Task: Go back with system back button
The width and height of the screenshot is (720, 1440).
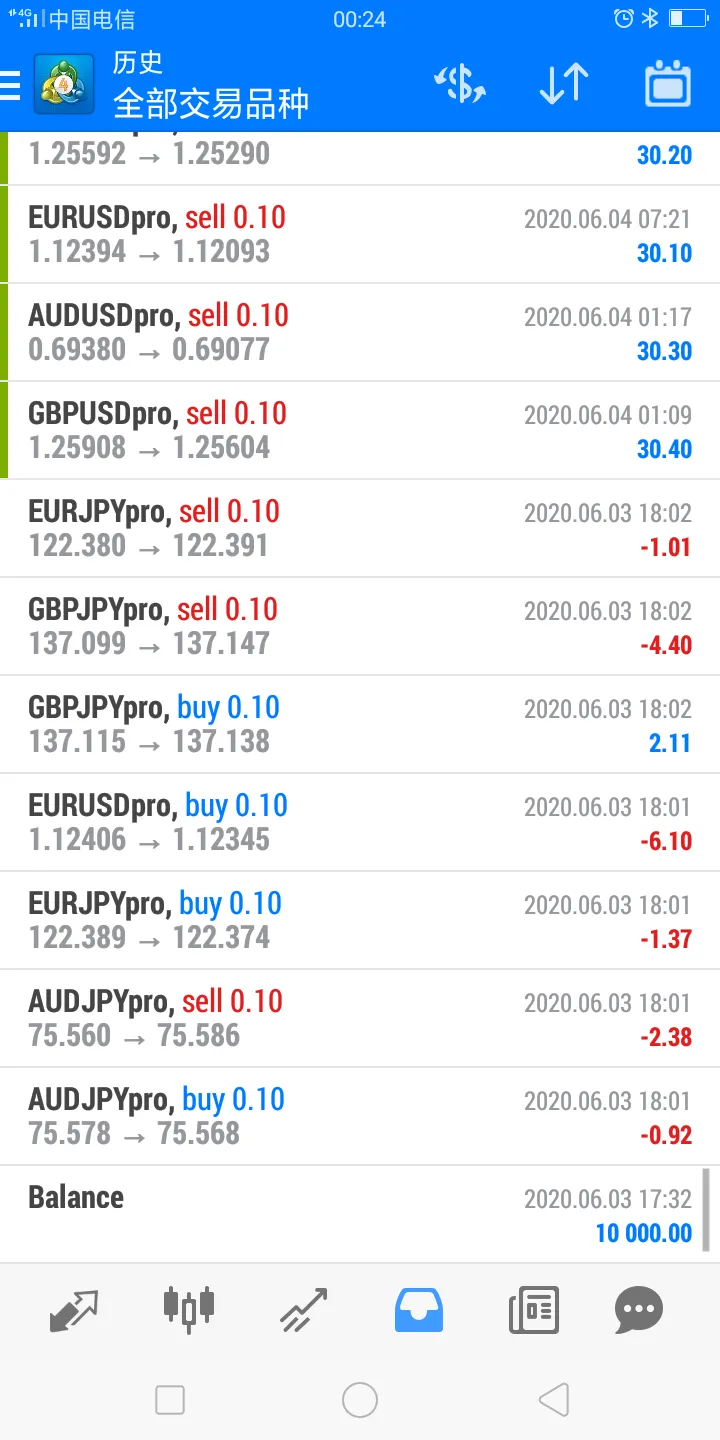Action: pos(553,1400)
